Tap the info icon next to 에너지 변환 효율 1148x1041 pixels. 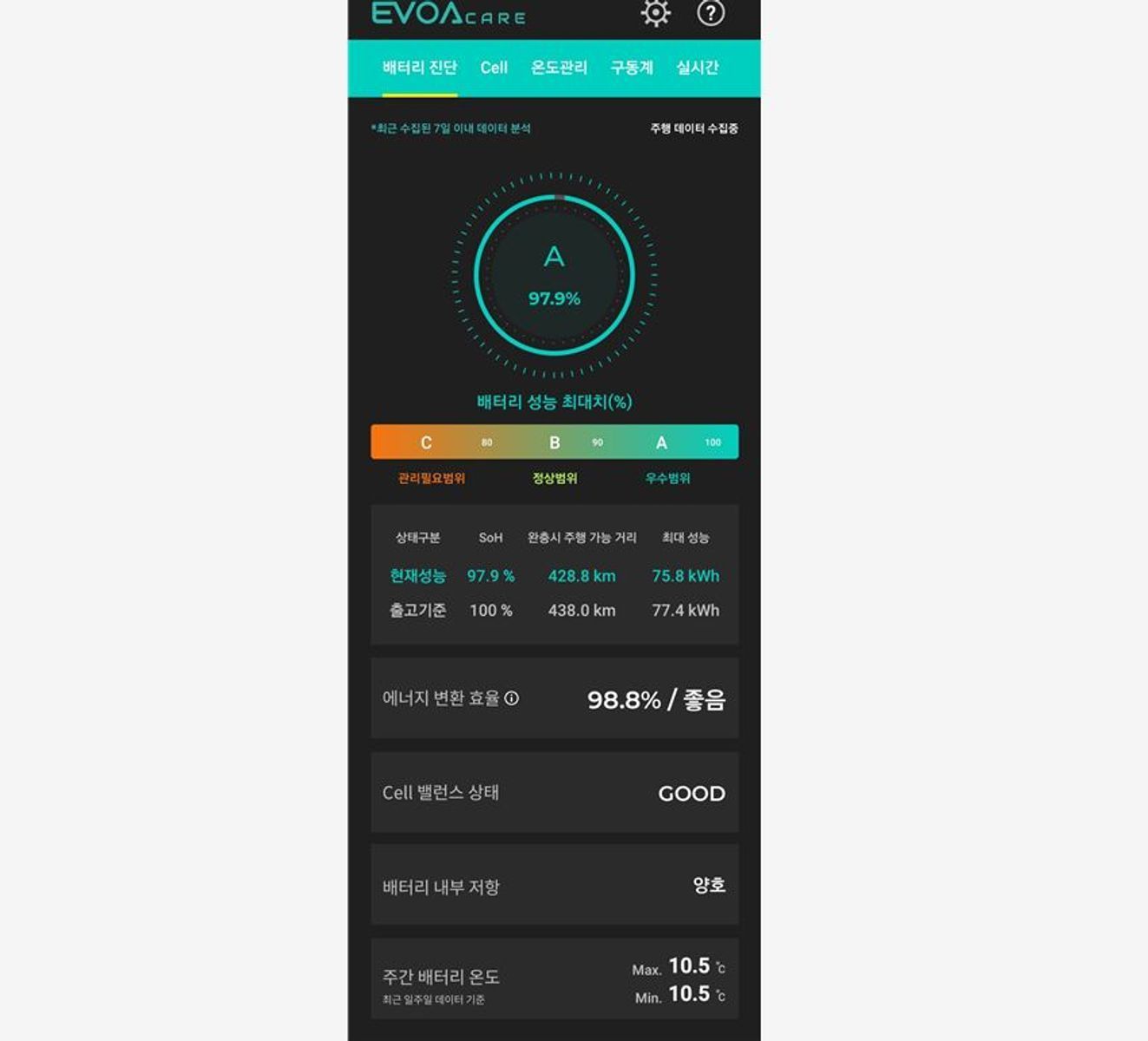pyautogui.click(x=512, y=698)
